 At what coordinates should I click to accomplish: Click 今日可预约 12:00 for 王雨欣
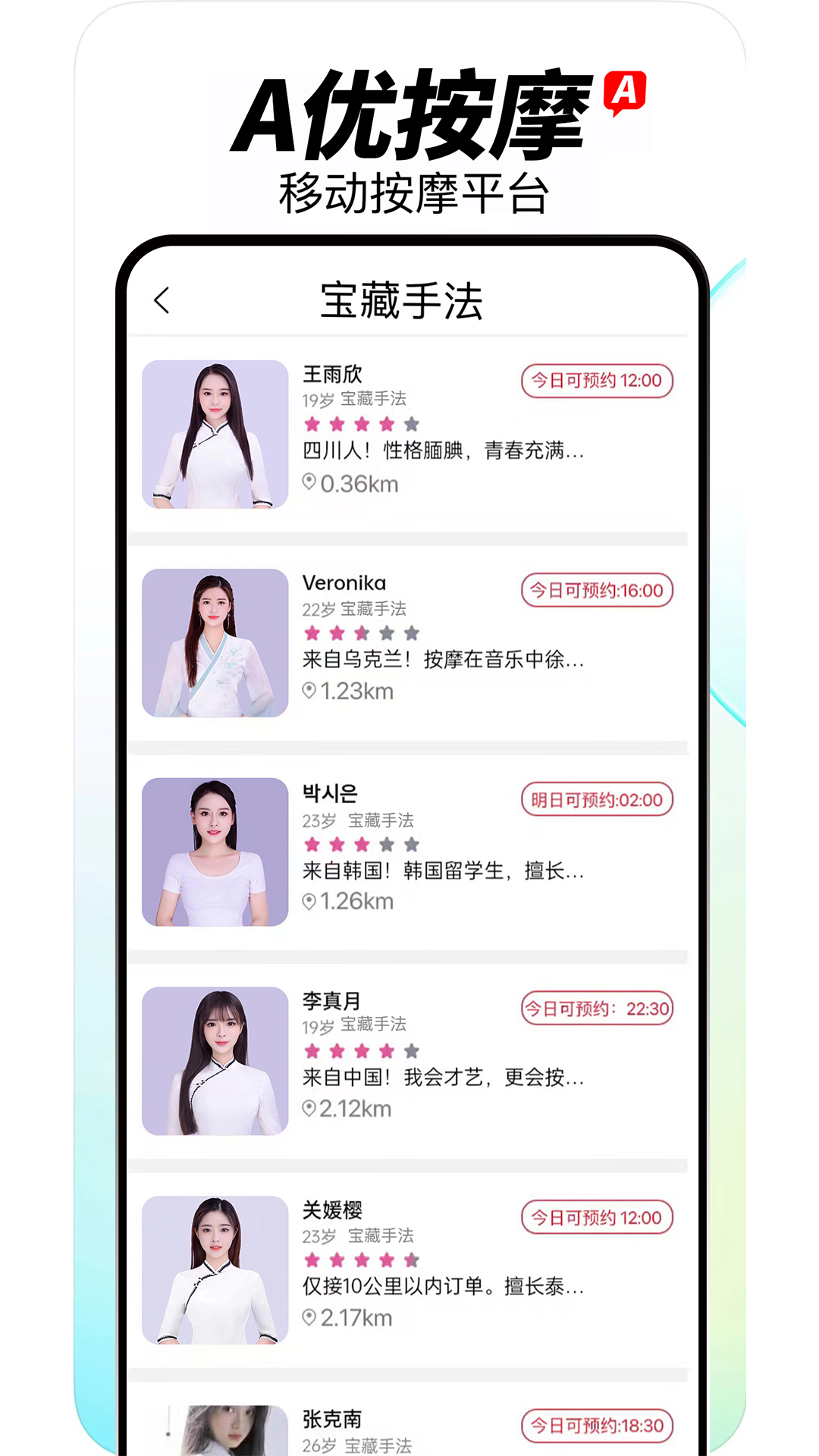[x=596, y=381]
